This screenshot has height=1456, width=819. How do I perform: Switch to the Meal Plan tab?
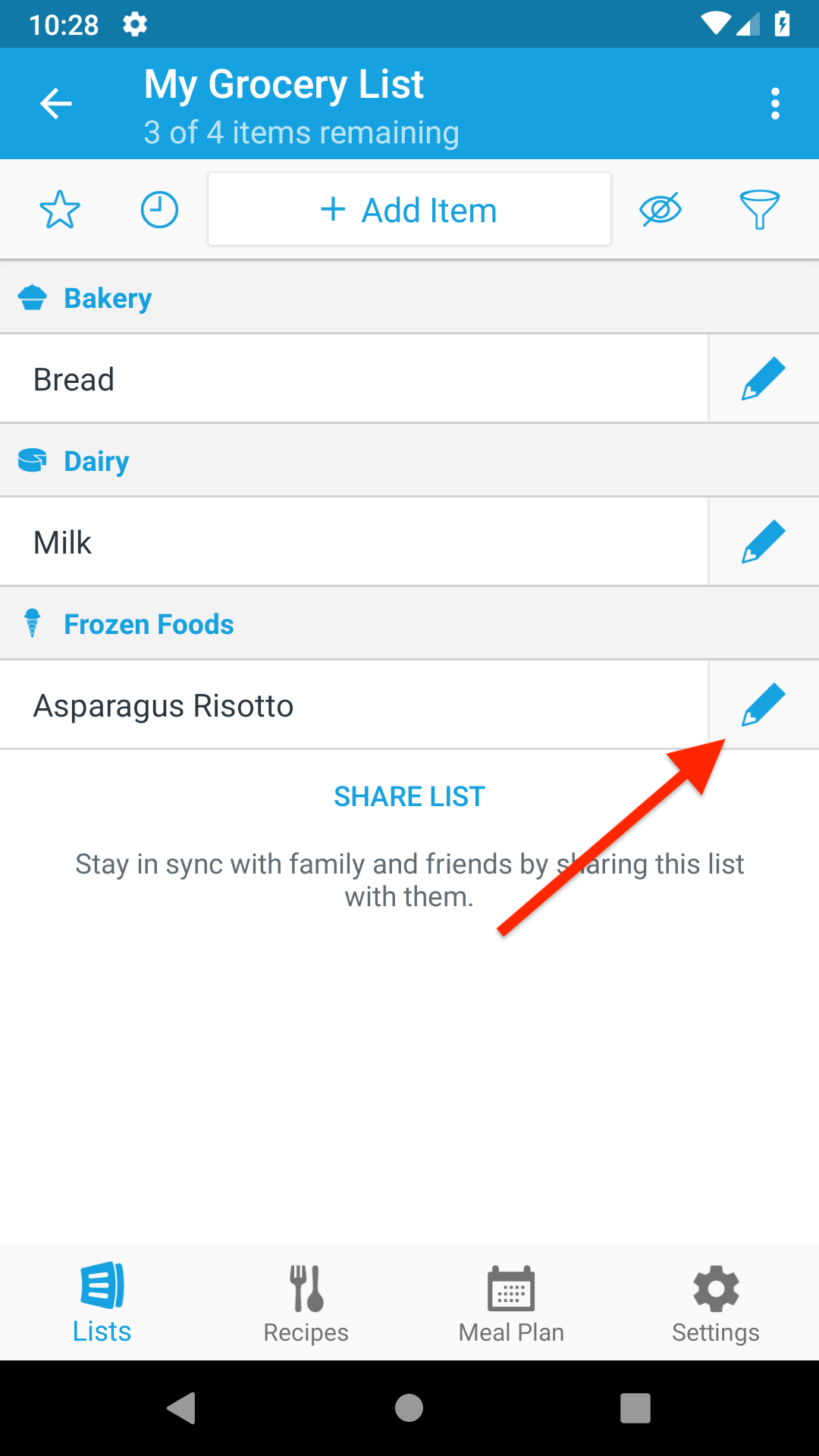pyautogui.click(x=512, y=1304)
